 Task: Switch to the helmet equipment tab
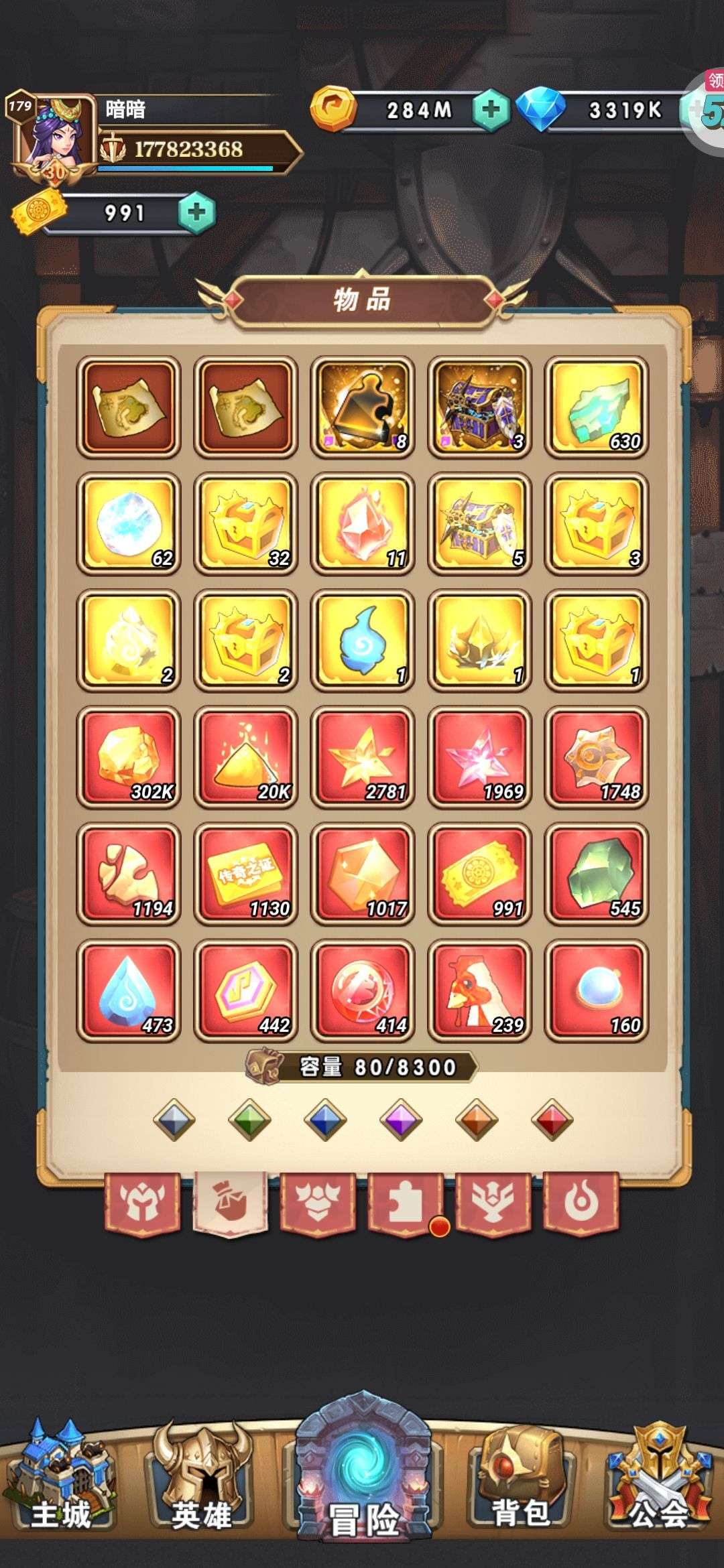pyautogui.click(x=142, y=1203)
